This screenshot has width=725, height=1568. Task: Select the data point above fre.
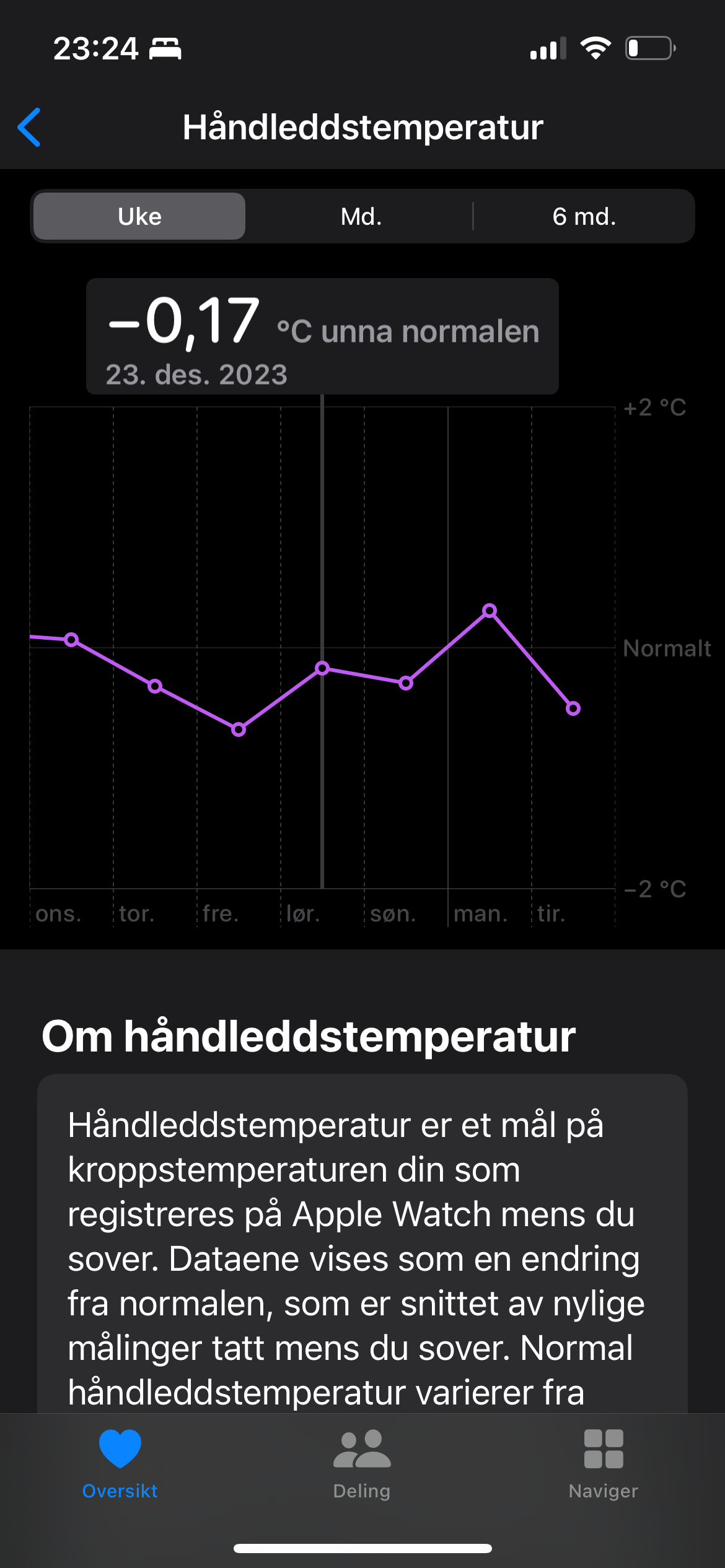[x=239, y=730]
